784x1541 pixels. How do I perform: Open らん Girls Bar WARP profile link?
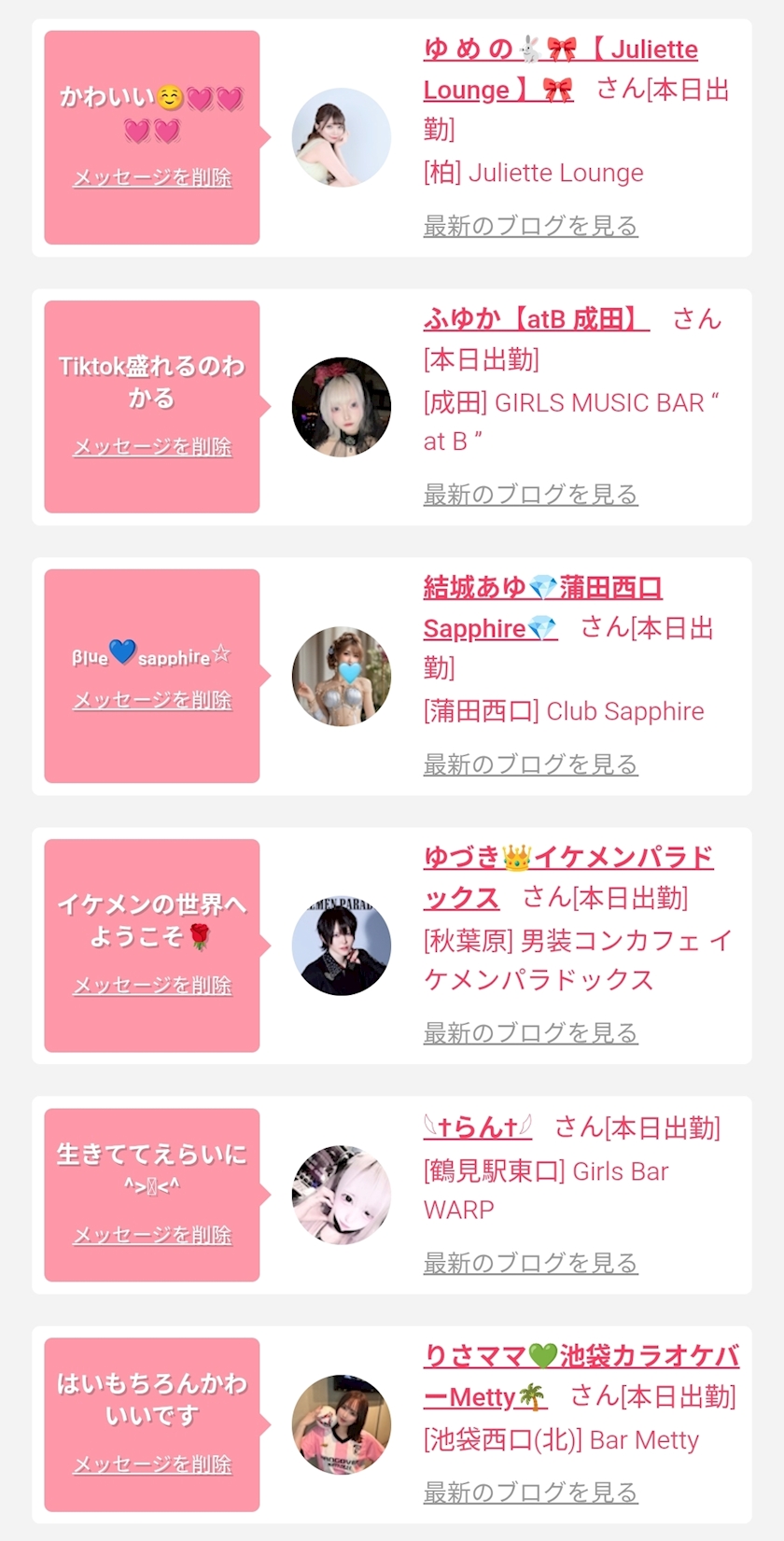(x=477, y=1128)
